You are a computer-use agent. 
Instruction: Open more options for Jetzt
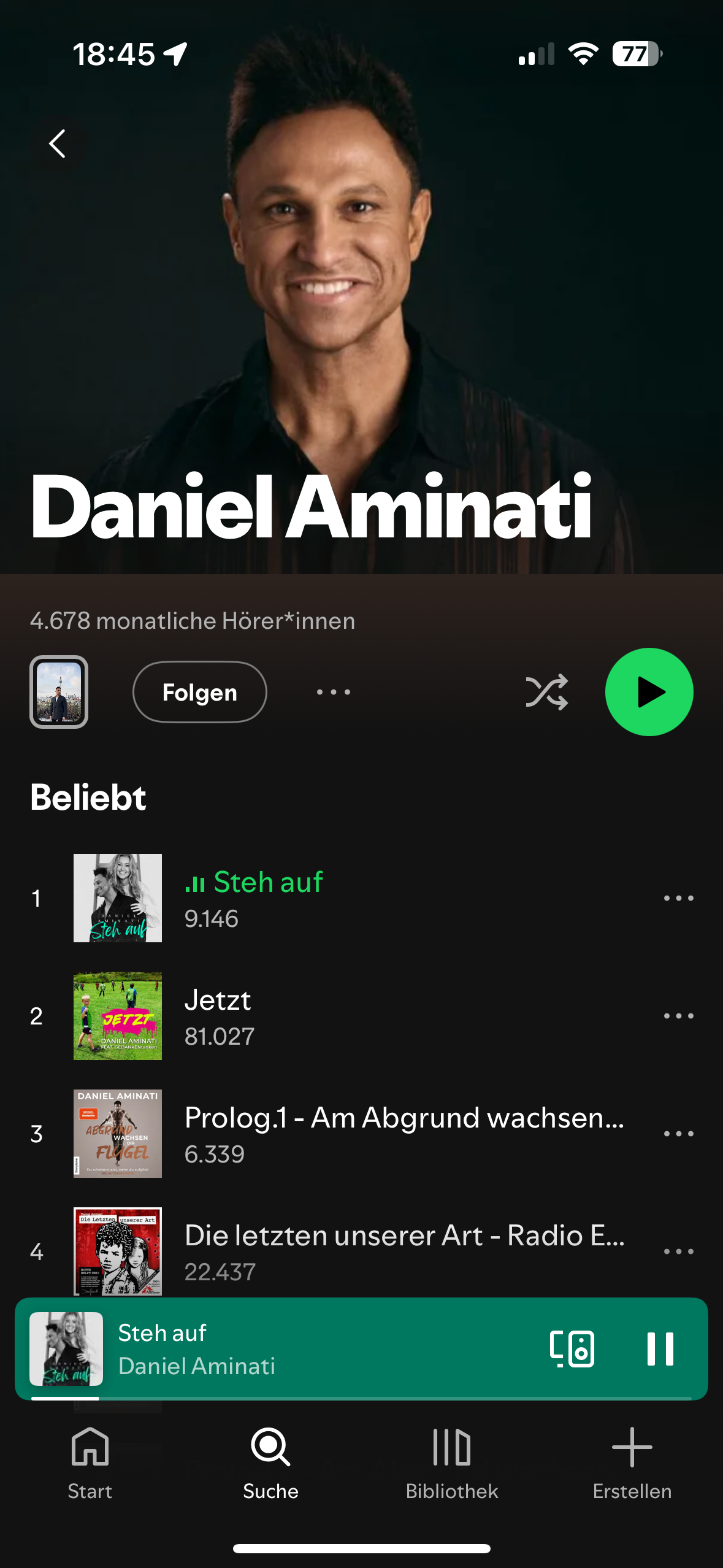click(678, 1016)
